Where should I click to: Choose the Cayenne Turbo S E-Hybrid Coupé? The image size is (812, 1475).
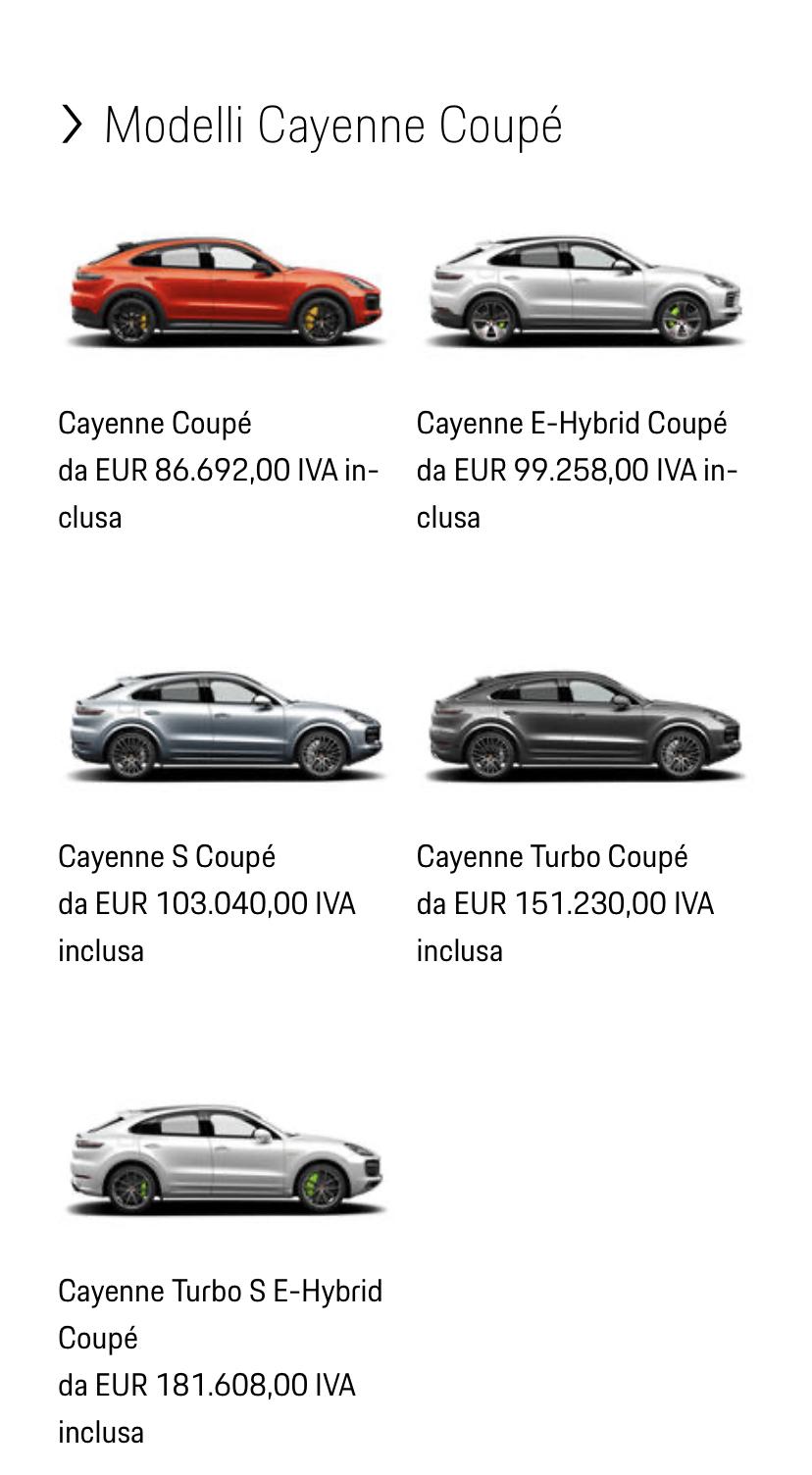pos(225,1274)
